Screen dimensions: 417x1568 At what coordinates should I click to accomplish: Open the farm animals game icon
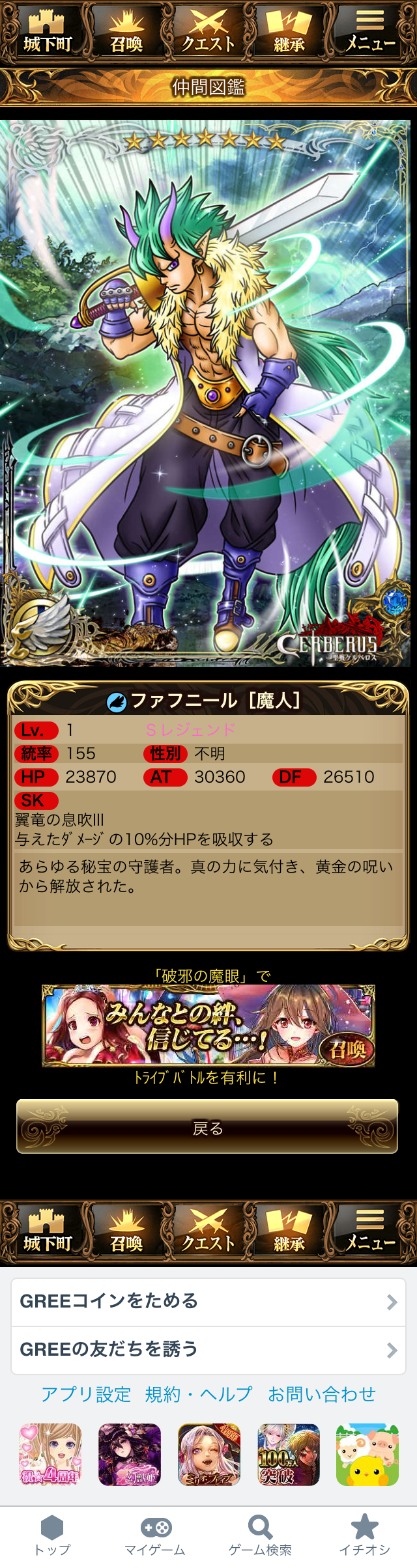(367, 1455)
